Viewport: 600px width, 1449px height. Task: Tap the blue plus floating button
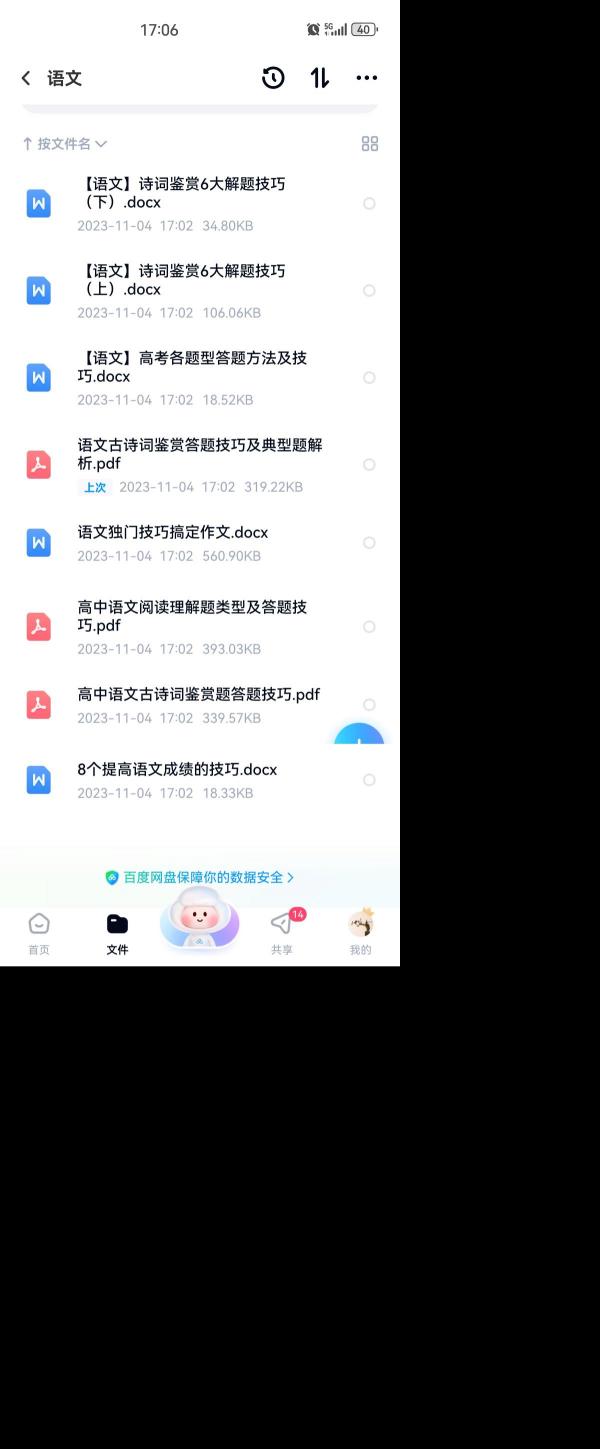360,737
